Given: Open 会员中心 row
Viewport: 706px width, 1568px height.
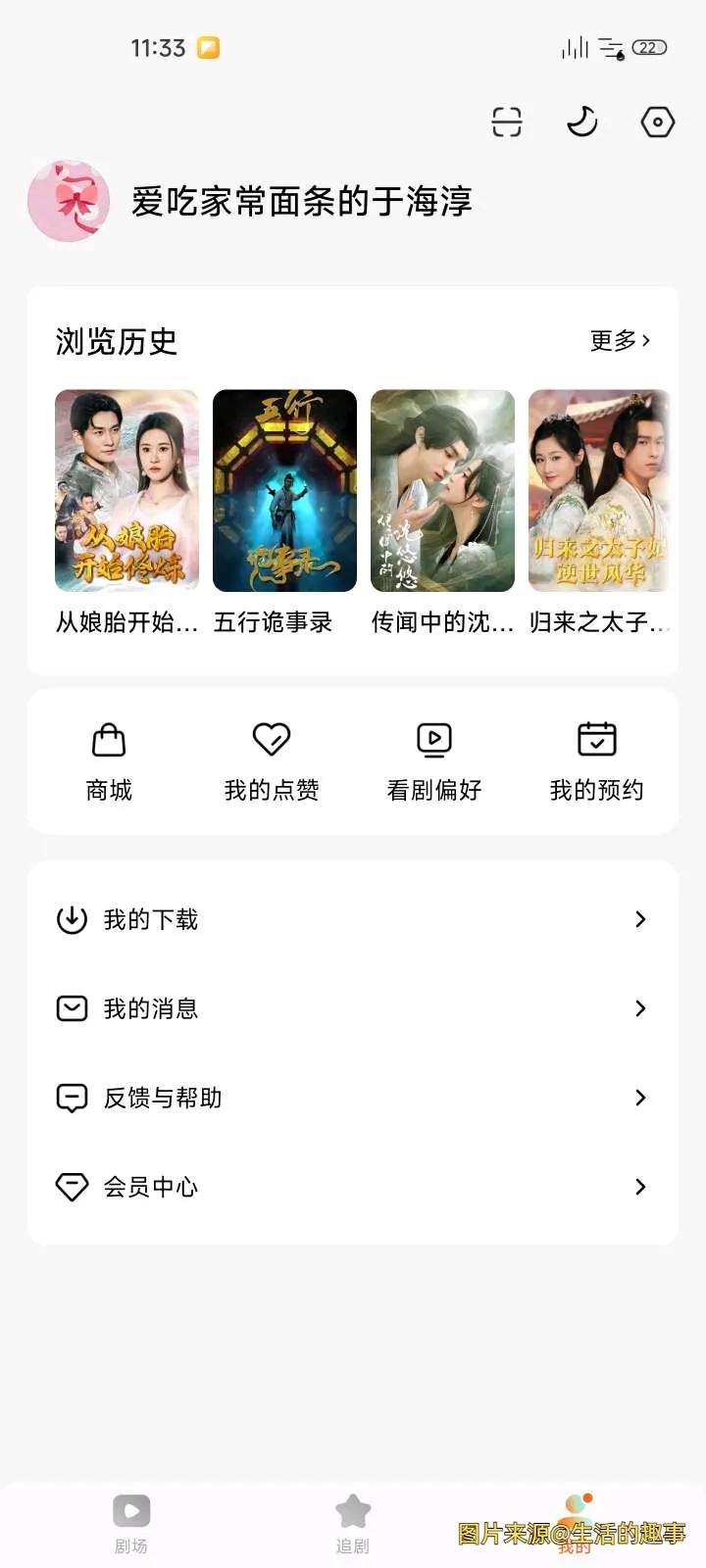Looking at the screenshot, I should [x=352, y=1187].
